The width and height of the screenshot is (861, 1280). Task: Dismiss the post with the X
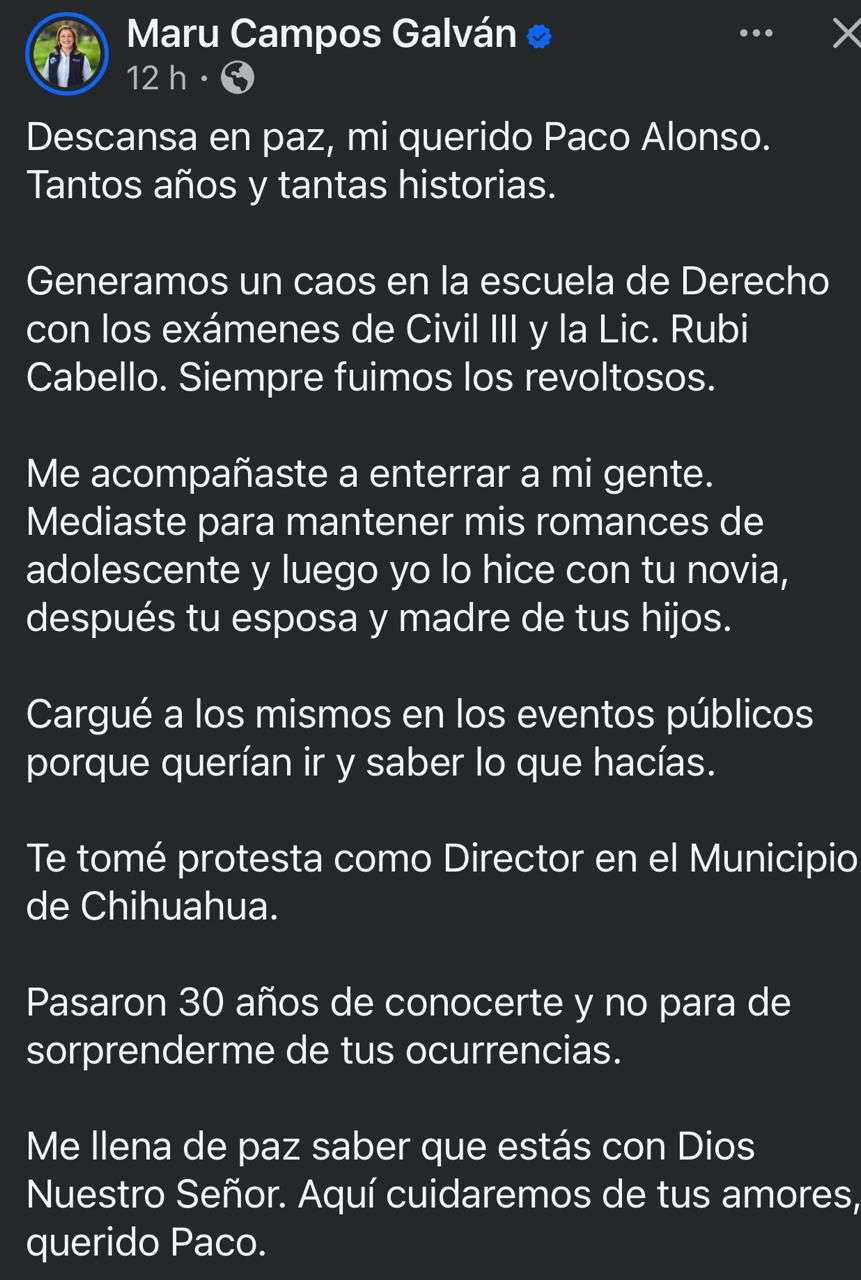click(846, 34)
